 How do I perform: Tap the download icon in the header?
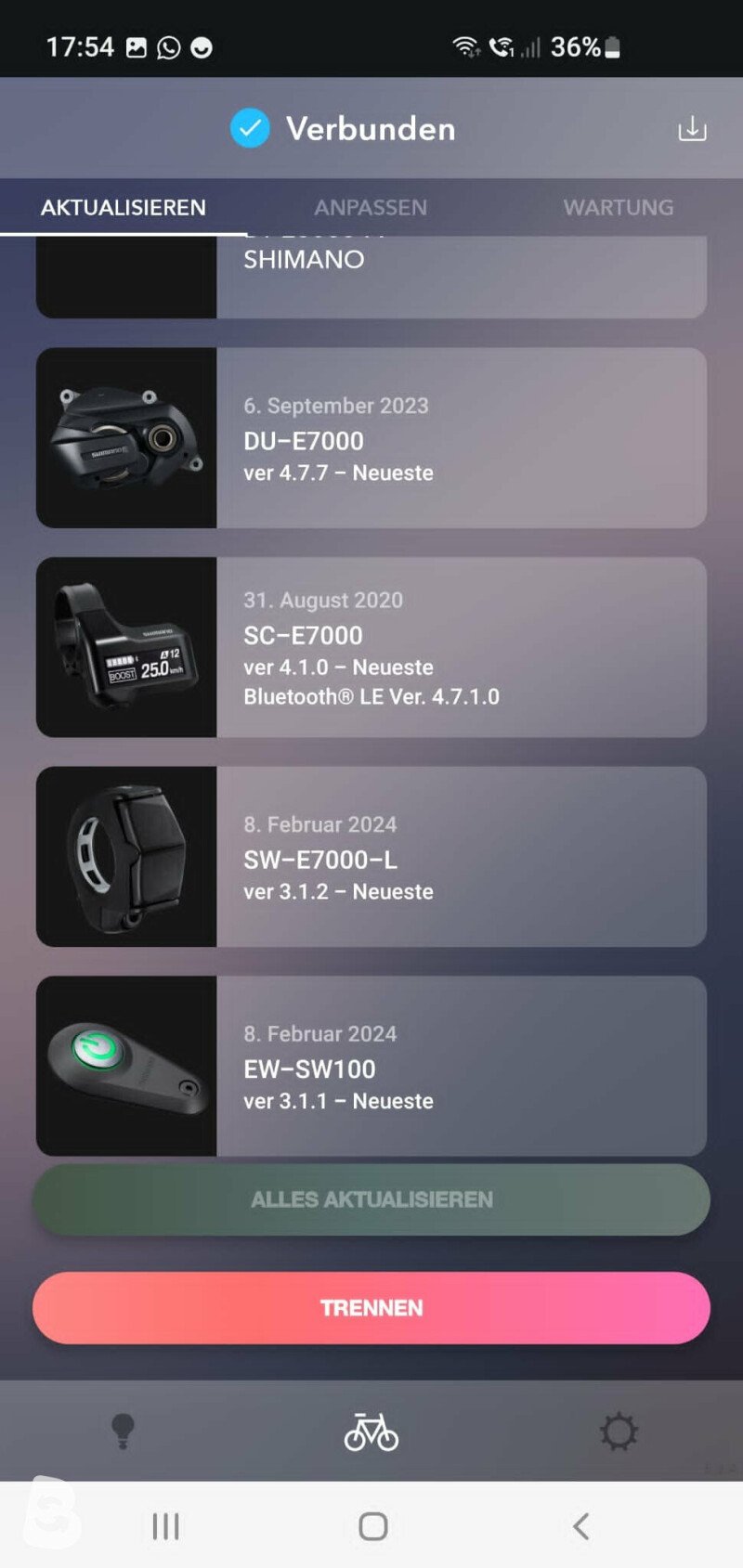pyautogui.click(x=692, y=129)
